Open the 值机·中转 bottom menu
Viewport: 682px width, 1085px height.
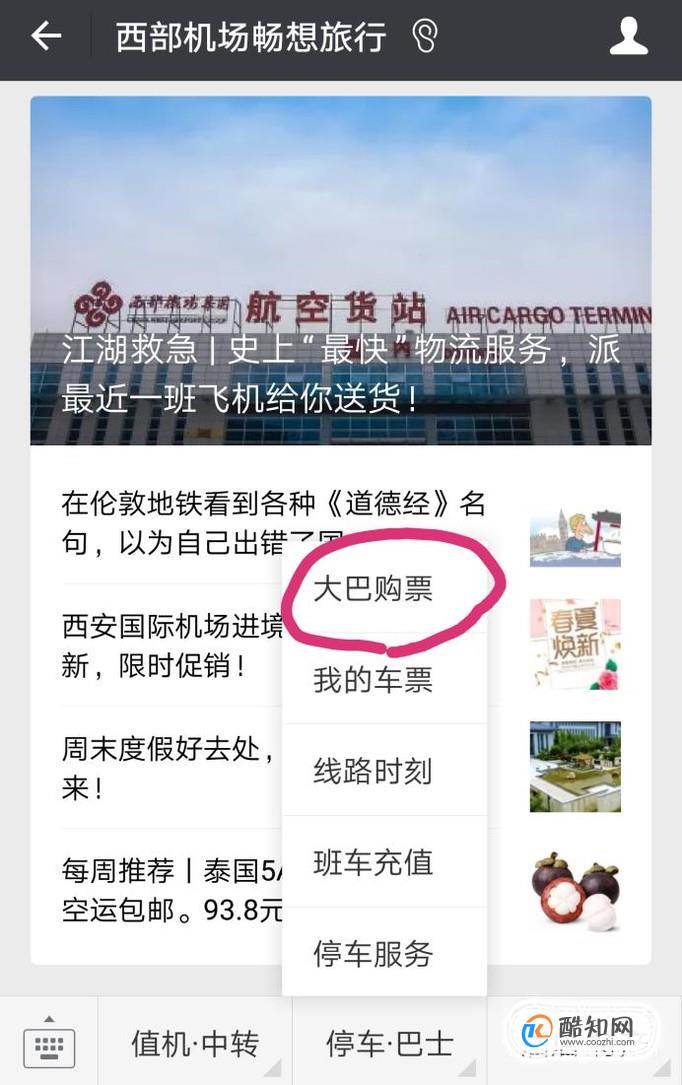click(195, 1045)
